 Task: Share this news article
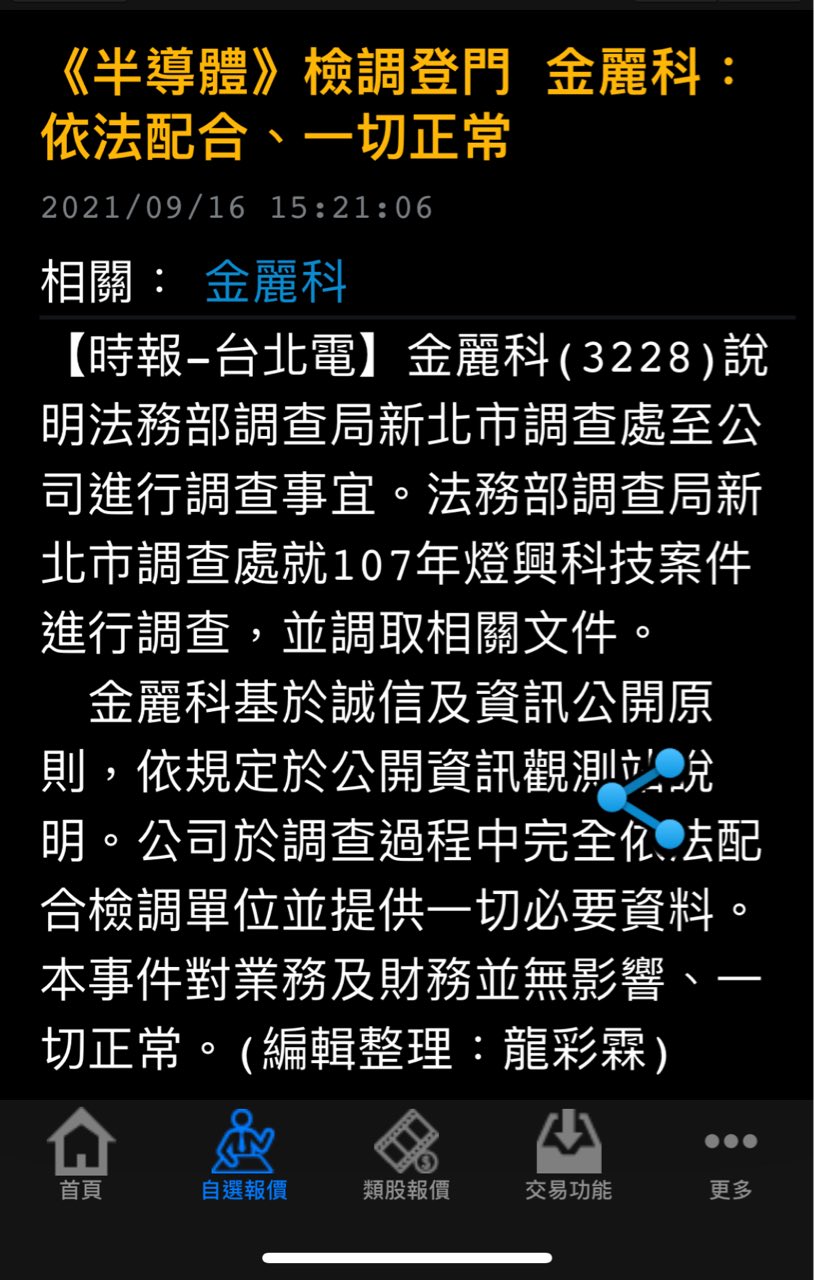[x=642, y=798]
